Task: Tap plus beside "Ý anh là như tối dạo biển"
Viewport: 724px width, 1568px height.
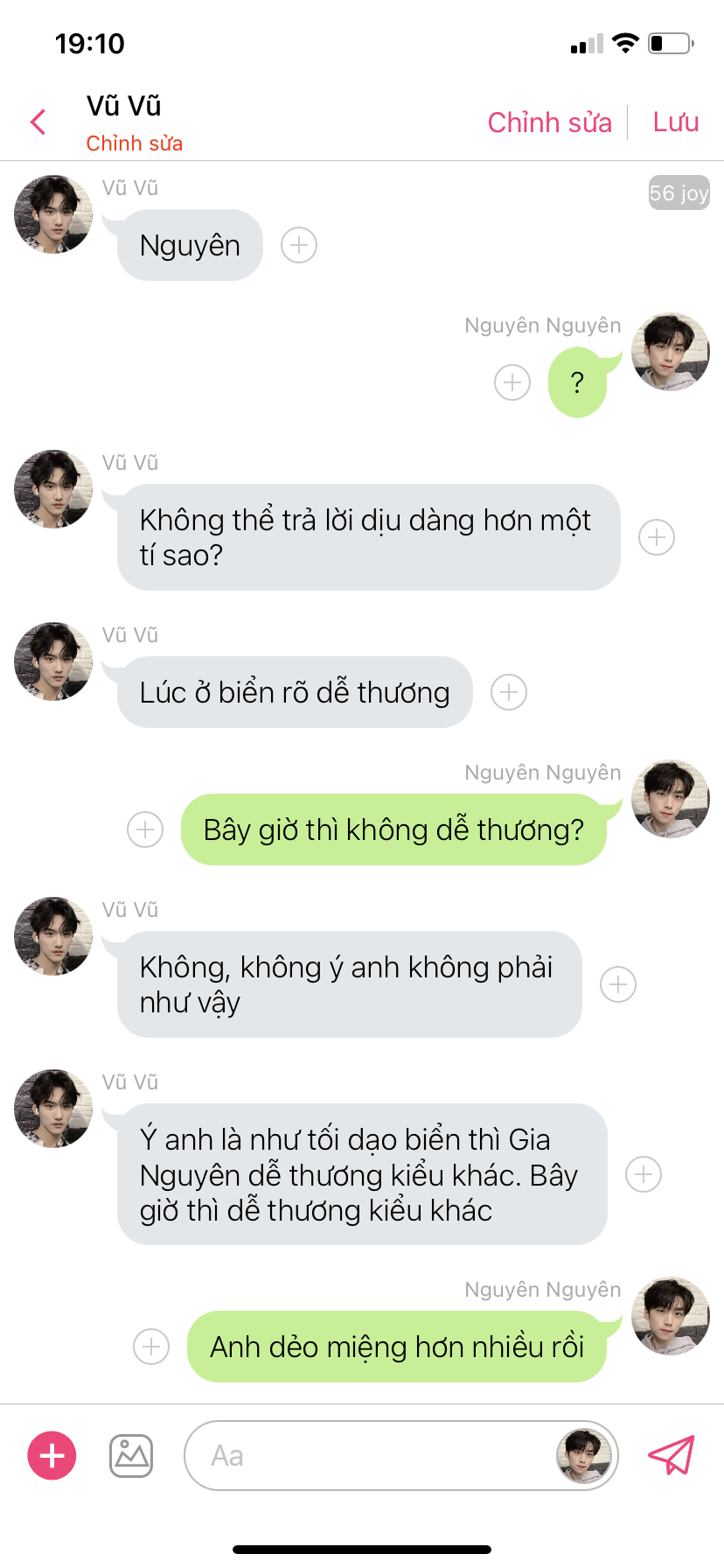Action: point(644,1174)
